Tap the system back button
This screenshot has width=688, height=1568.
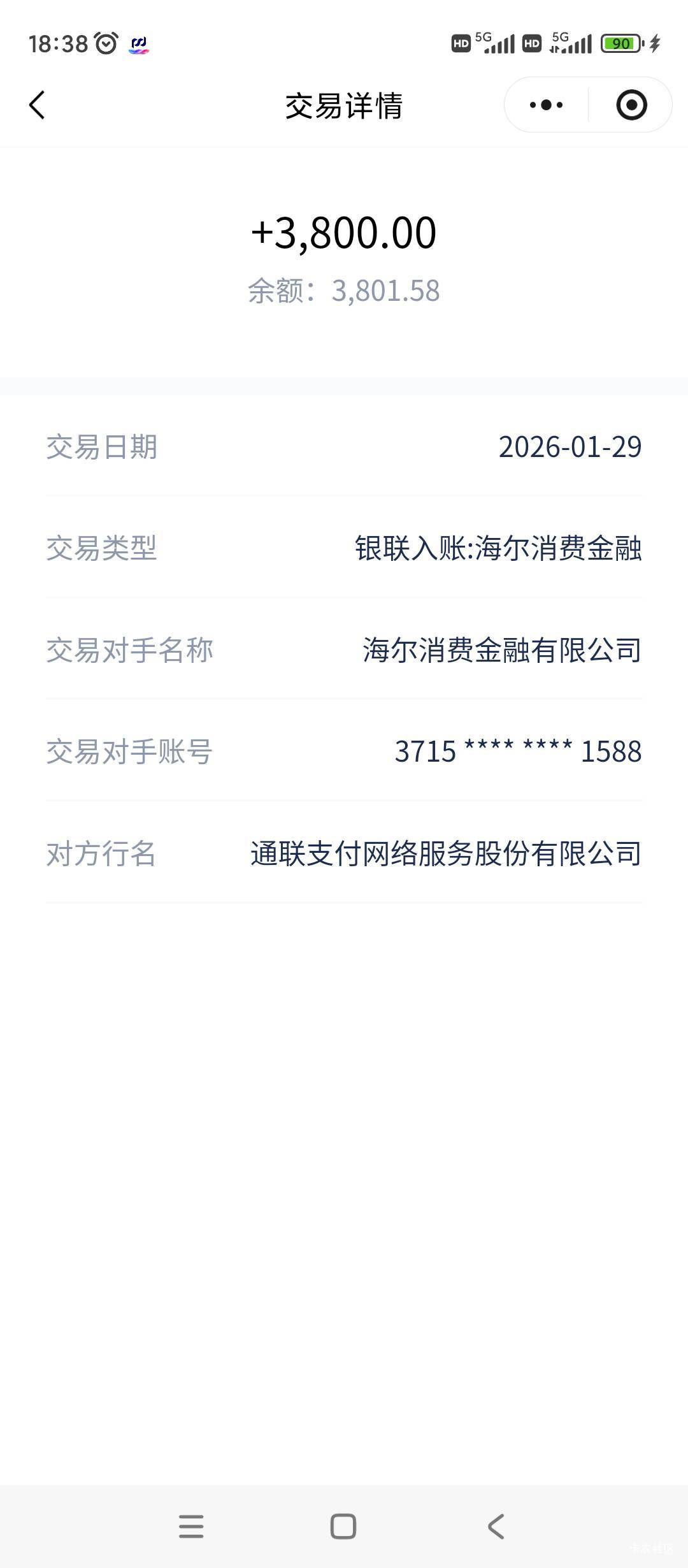(x=496, y=1527)
